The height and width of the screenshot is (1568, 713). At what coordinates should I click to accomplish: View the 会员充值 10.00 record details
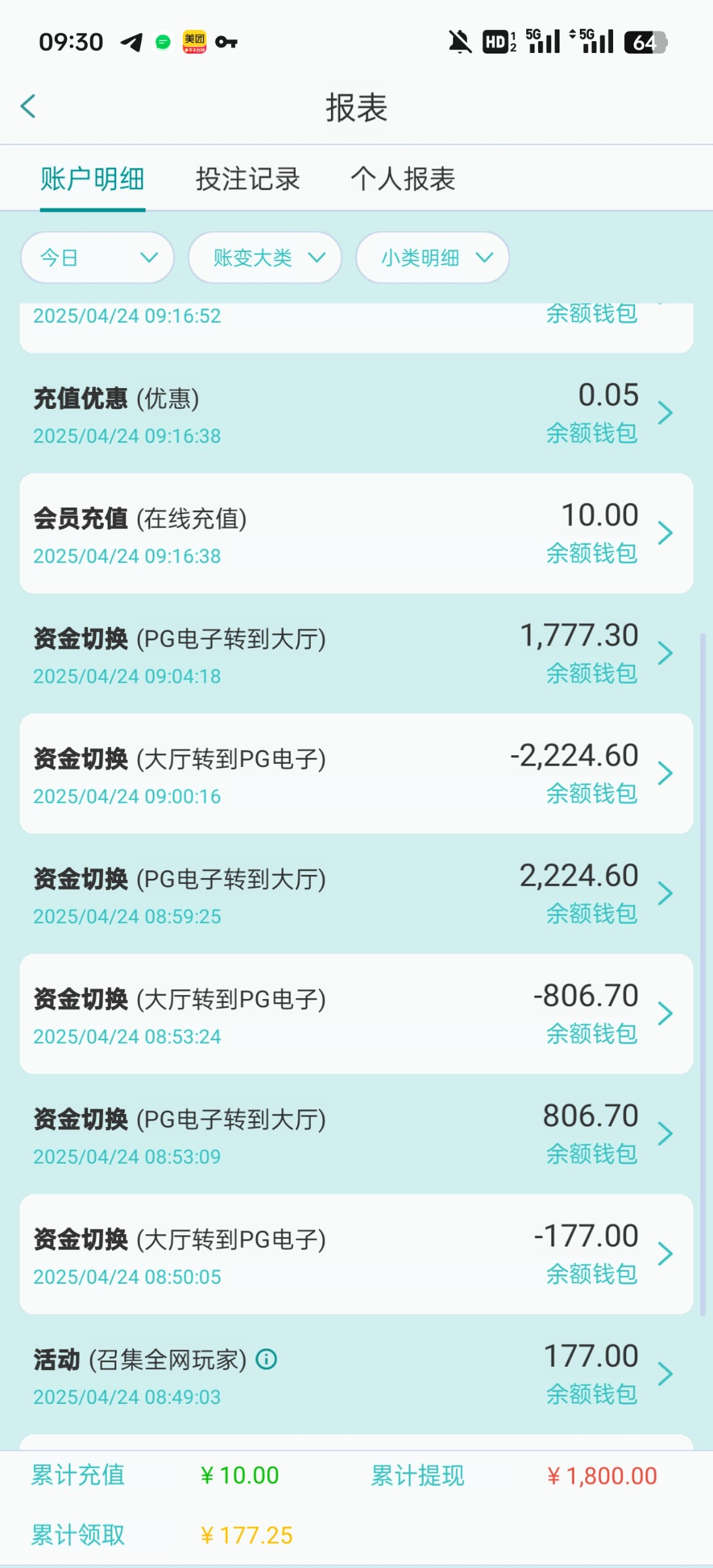click(x=356, y=534)
